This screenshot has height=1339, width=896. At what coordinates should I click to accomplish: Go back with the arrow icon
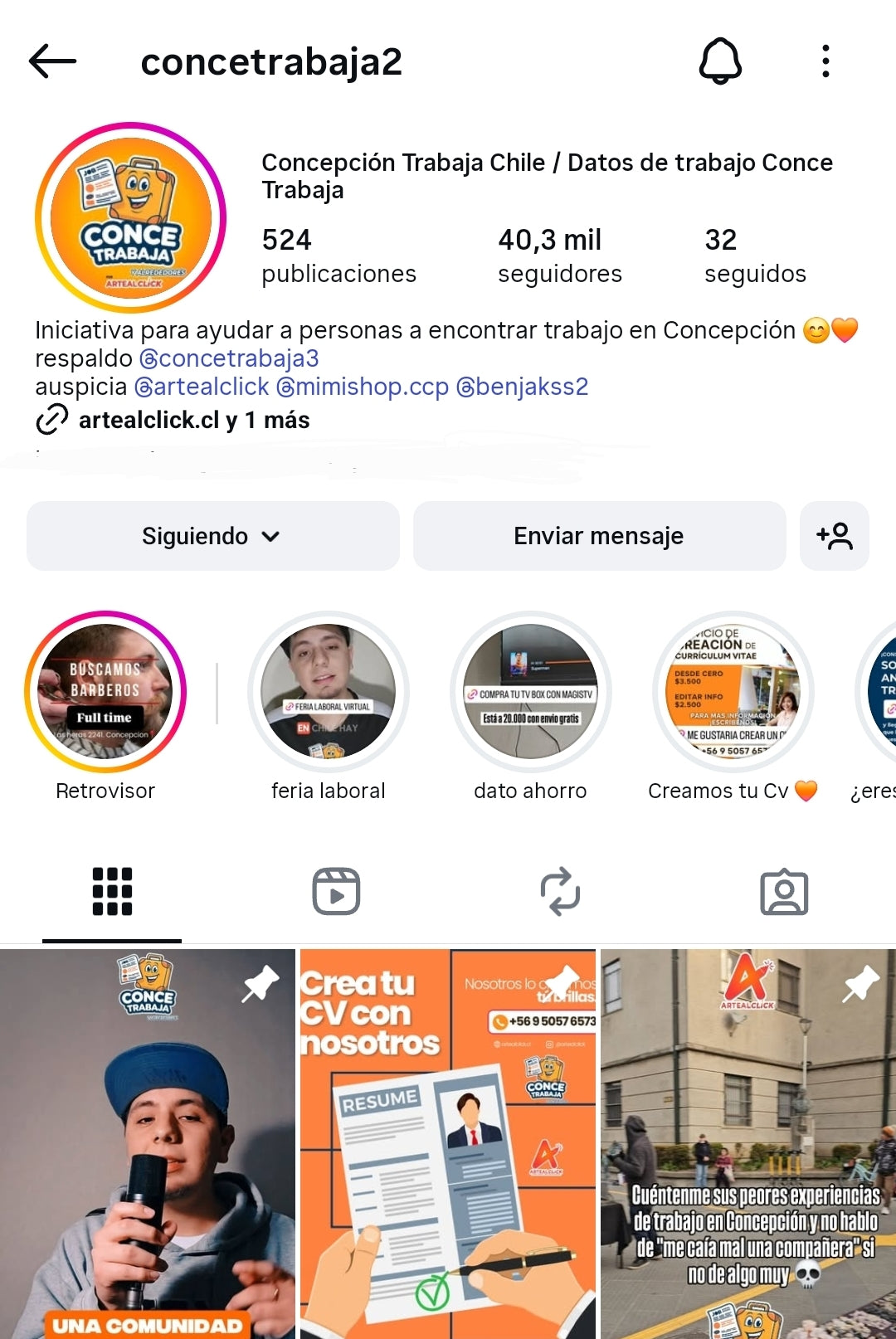coord(52,61)
